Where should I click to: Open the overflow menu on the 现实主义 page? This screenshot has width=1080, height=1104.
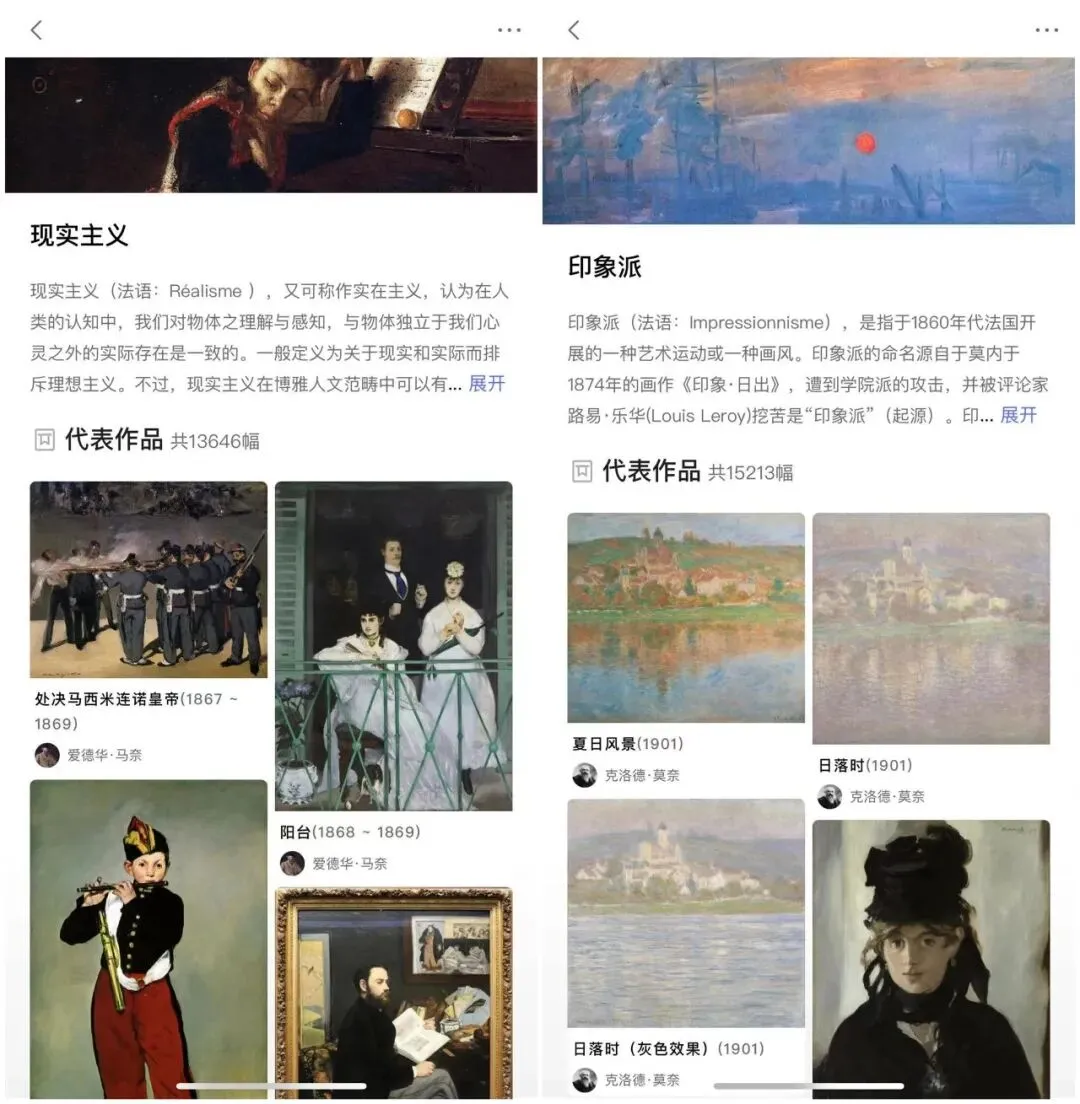coord(509,30)
